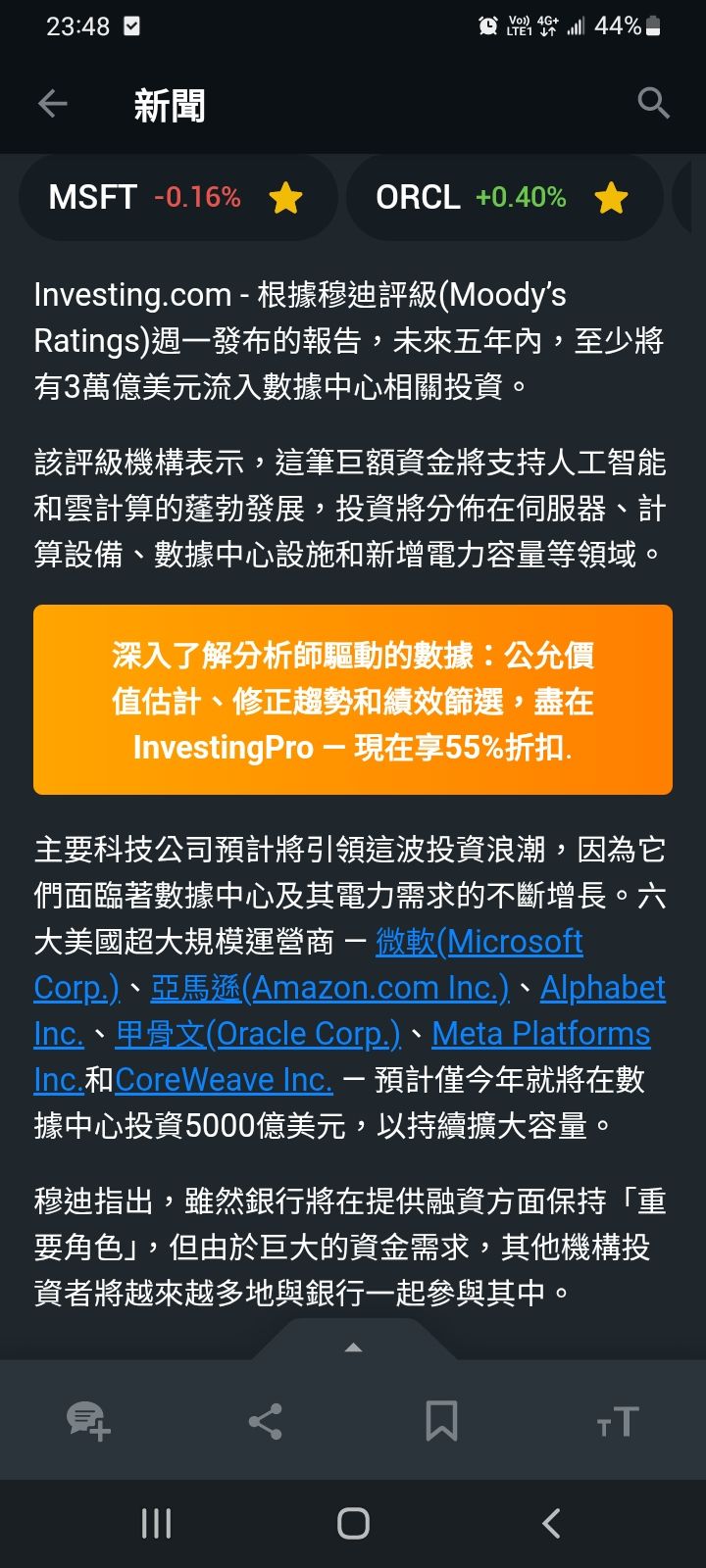Viewport: 706px width, 1568px height.
Task: Change the article text size
Action: (x=618, y=1420)
